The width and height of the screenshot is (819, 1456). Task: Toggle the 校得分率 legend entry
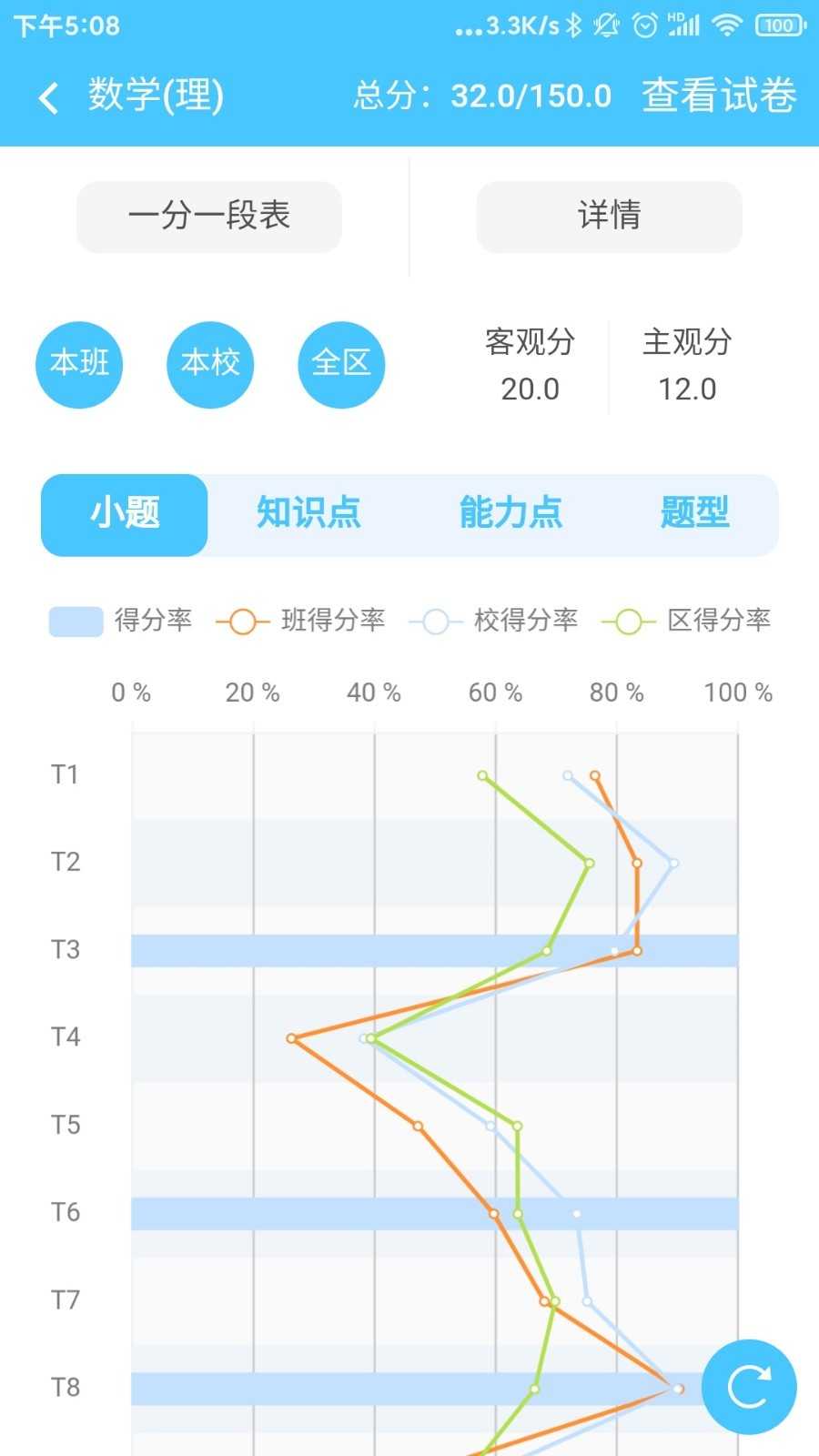pyautogui.click(x=528, y=621)
